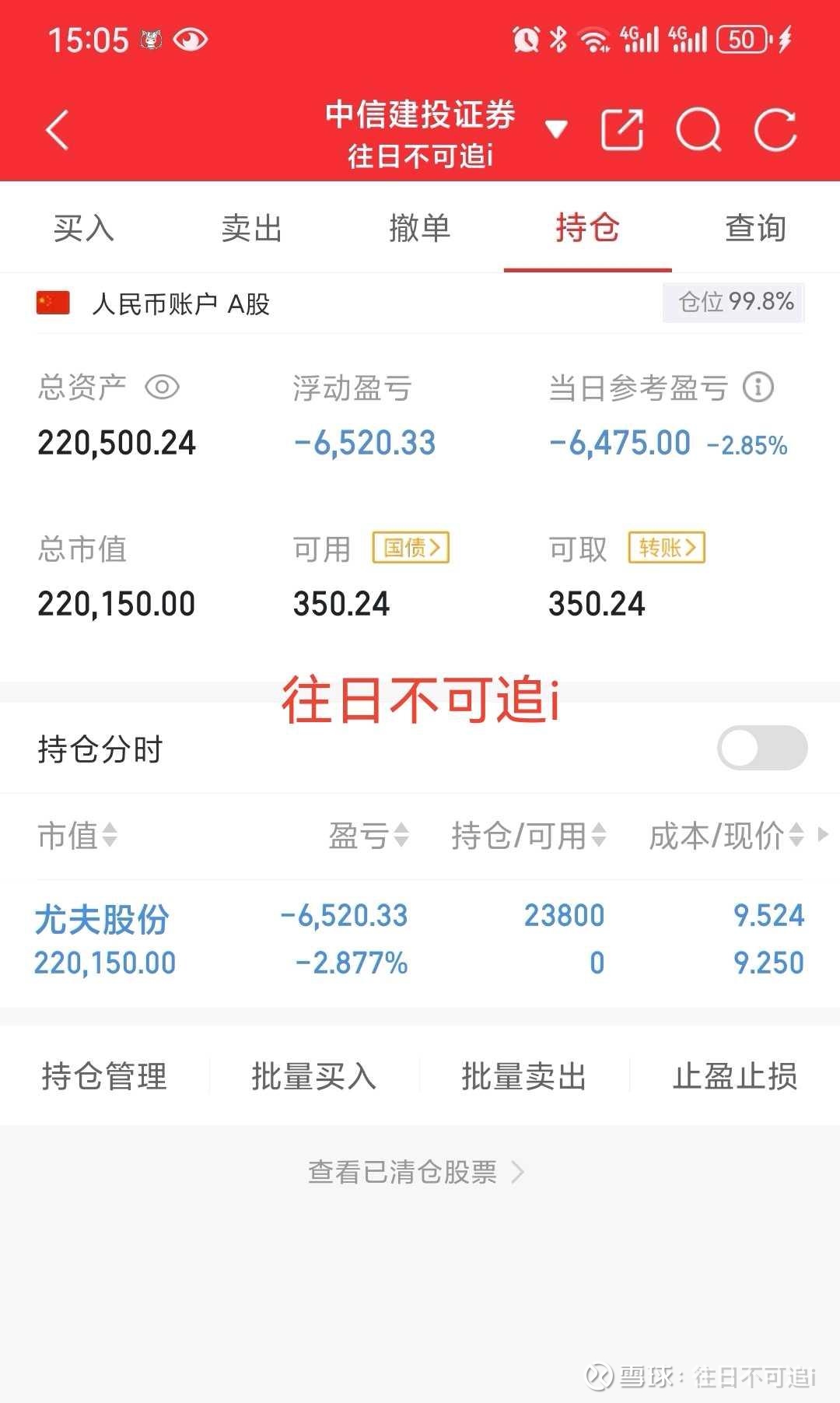Image resolution: width=840 pixels, height=1403 pixels.
Task: Switch to the 卖出 tab
Action: point(251,228)
